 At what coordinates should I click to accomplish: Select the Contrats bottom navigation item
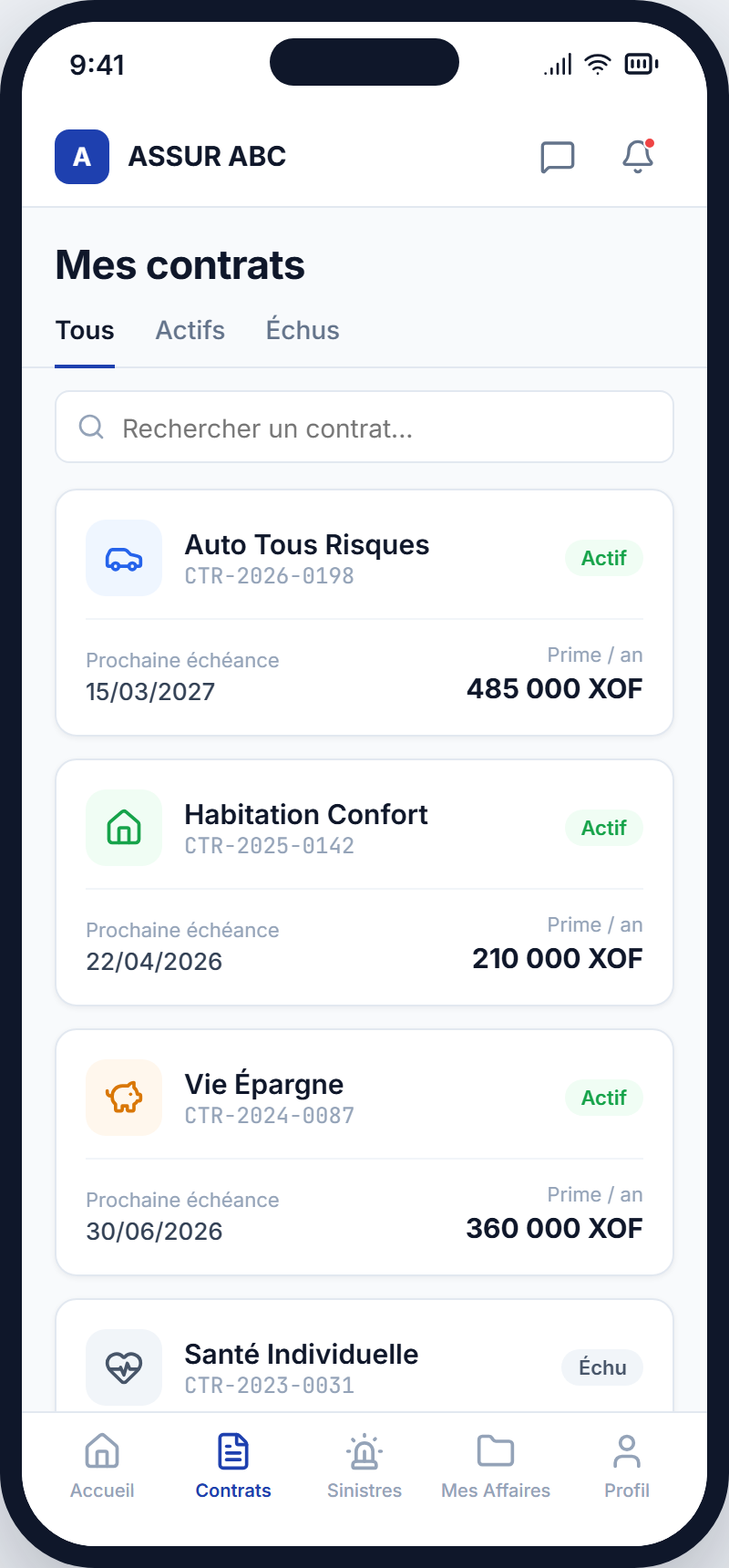pos(233,1466)
